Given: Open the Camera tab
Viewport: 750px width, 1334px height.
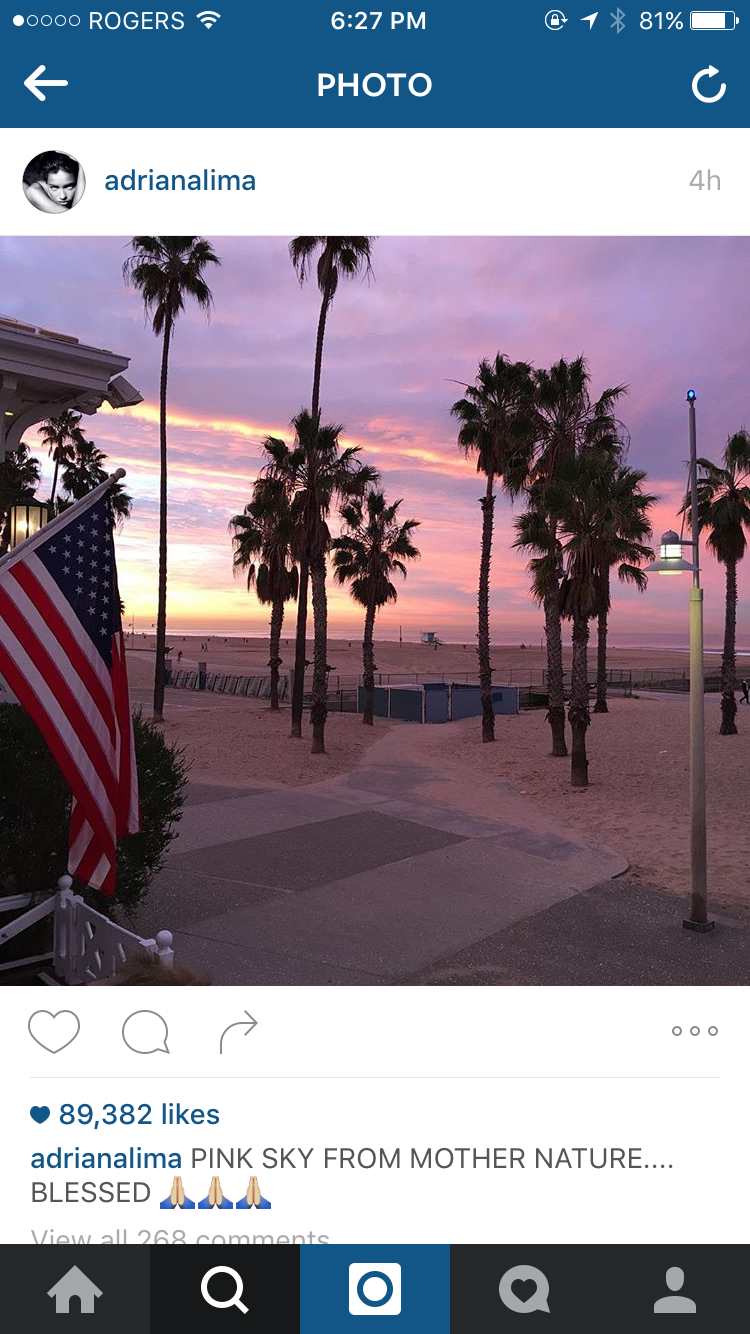Looking at the screenshot, I should pos(375,1289).
